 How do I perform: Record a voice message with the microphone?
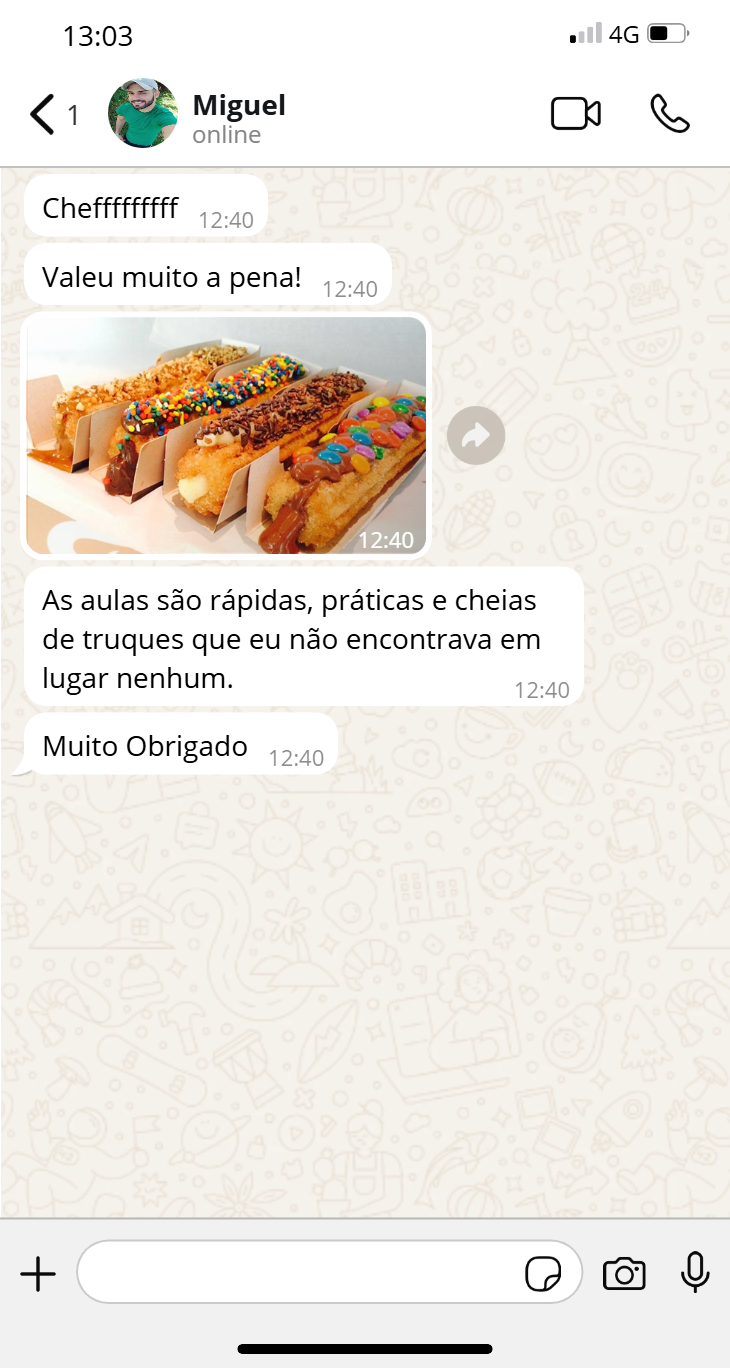click(x=694, y=1273)
